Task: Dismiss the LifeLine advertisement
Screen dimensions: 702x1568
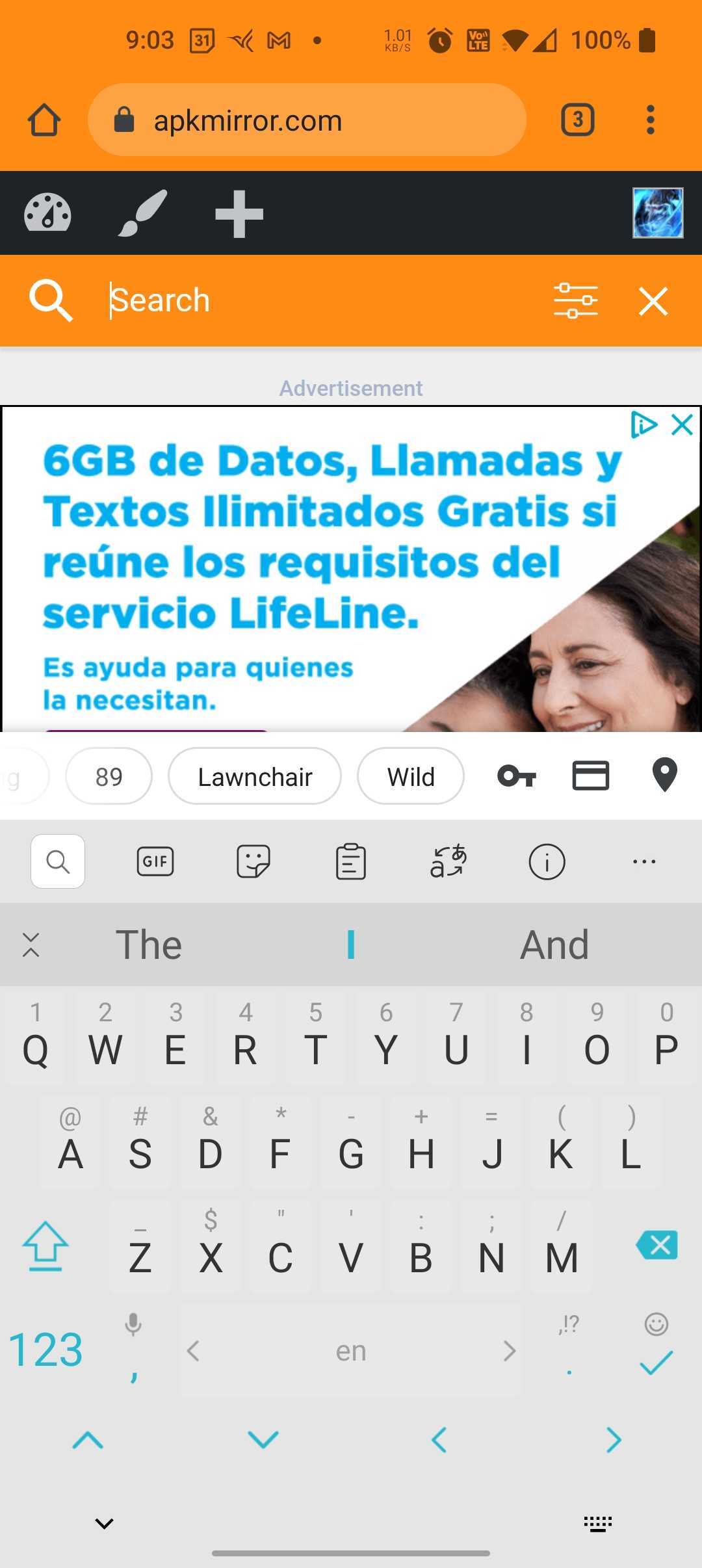Action: point(682,425)
